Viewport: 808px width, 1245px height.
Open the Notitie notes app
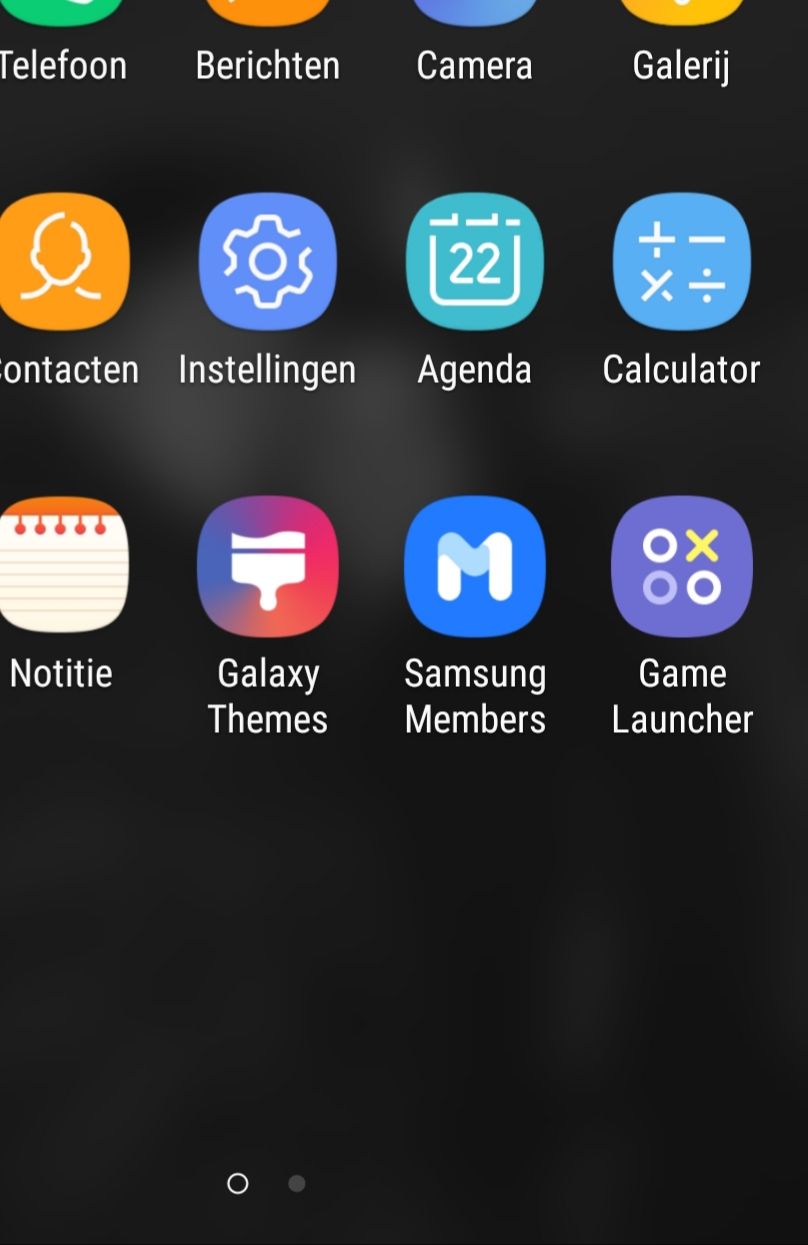pyautogui.click(x=62, y=566)
